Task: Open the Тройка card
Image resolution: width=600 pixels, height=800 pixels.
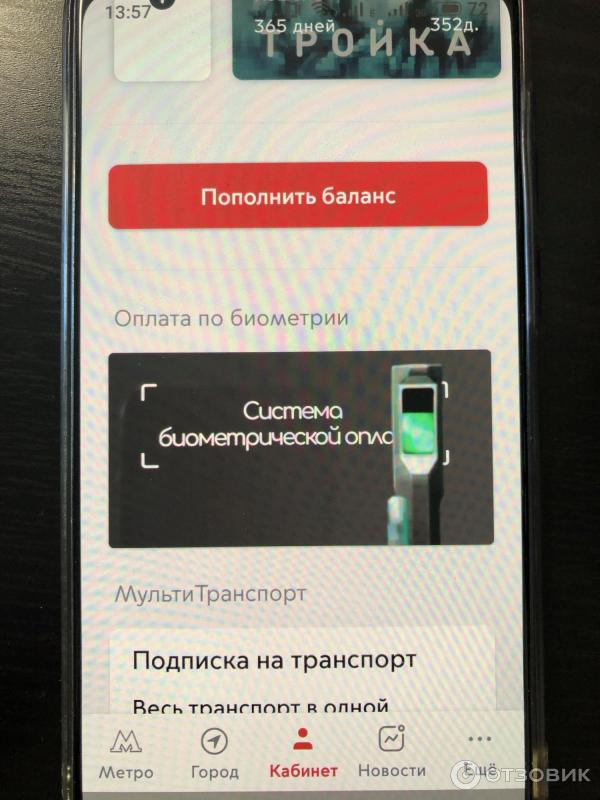Action: [x=366, y=40]
